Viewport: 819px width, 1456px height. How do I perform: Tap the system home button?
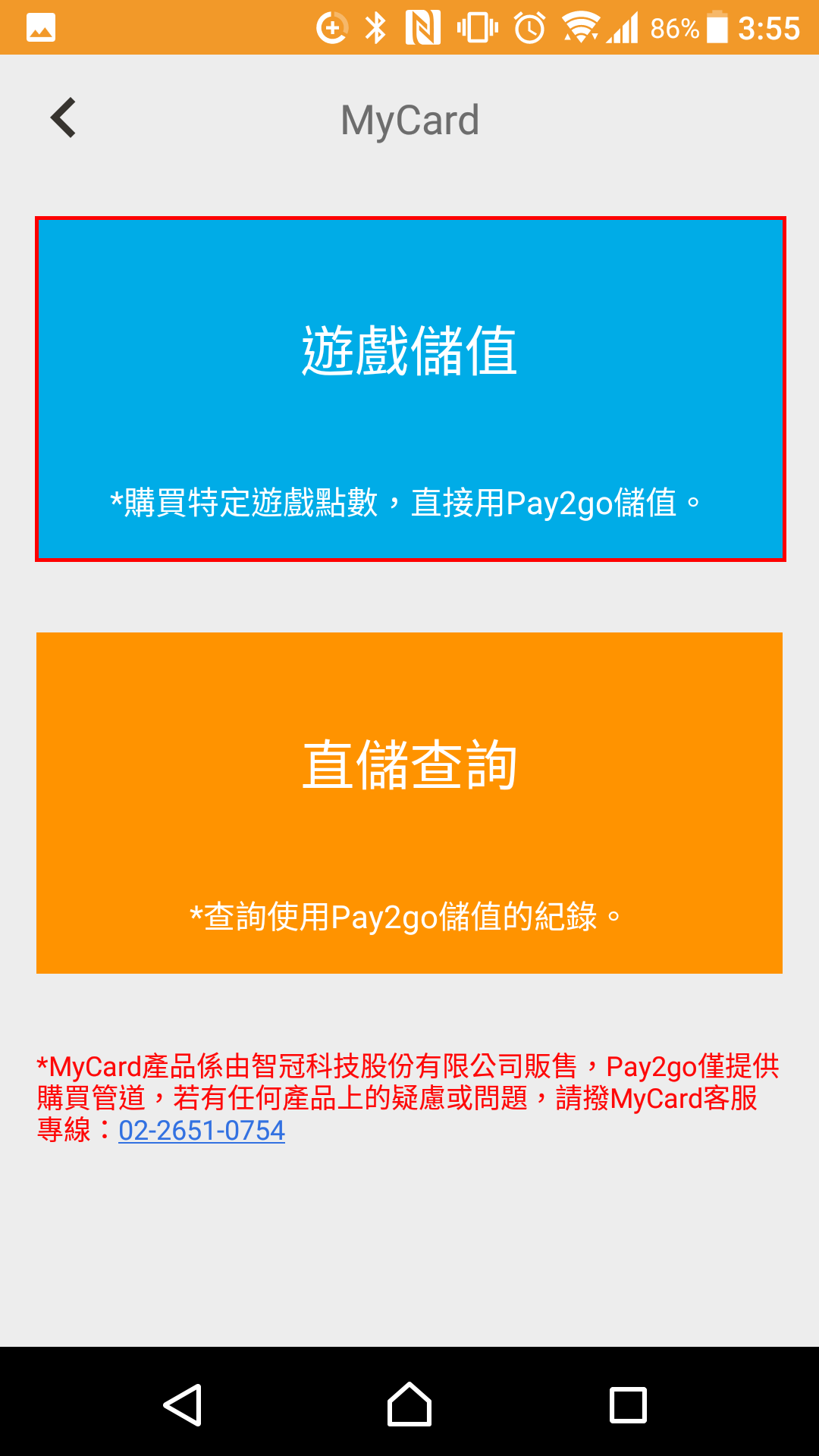pyautogui.click(x=409, y=1404)
